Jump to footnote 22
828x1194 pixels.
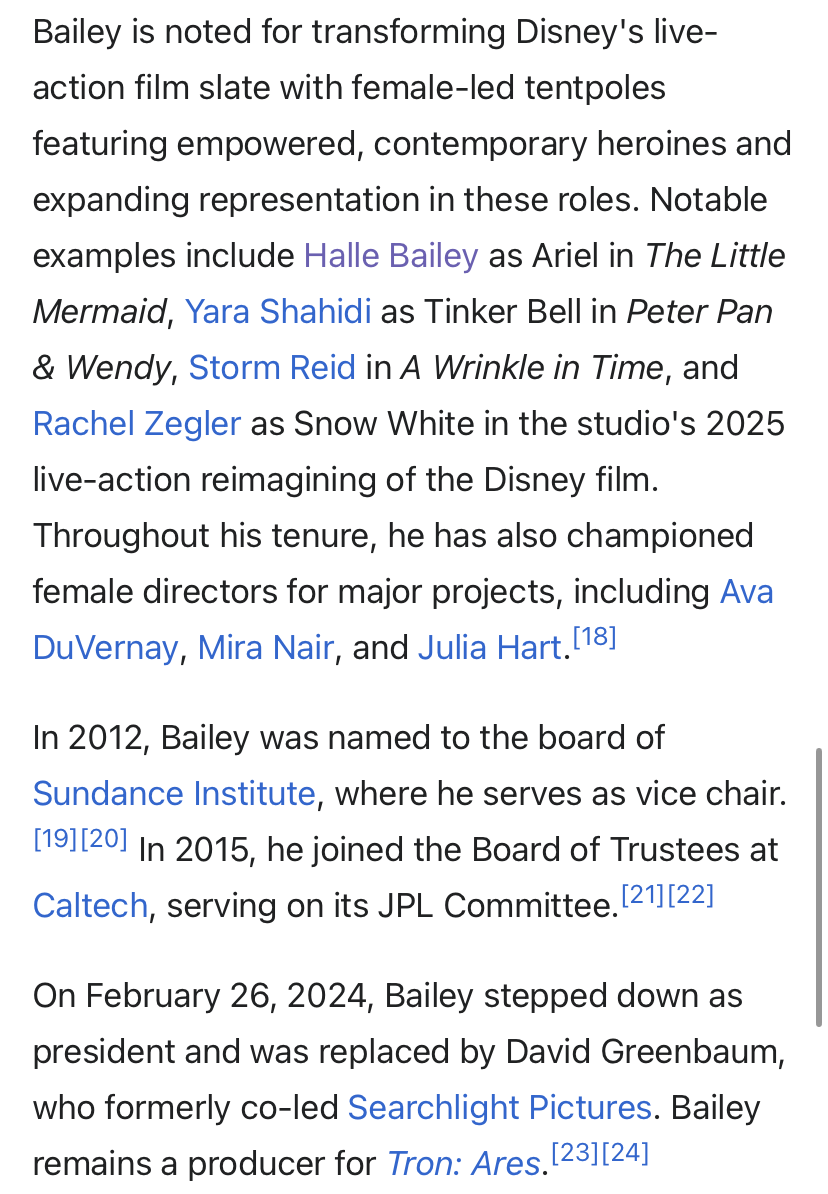pos(691,896)
